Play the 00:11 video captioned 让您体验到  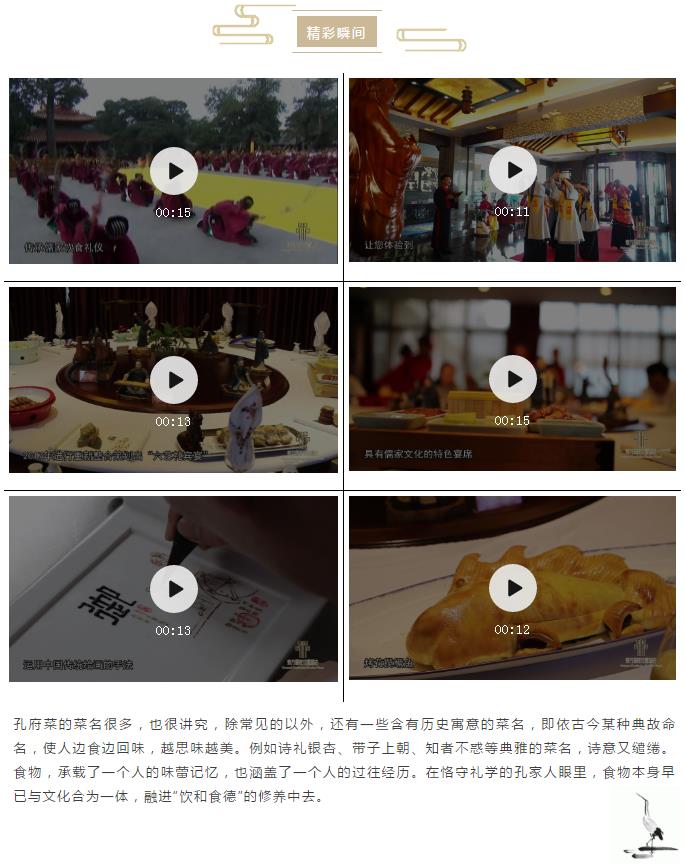coord(512,171)
